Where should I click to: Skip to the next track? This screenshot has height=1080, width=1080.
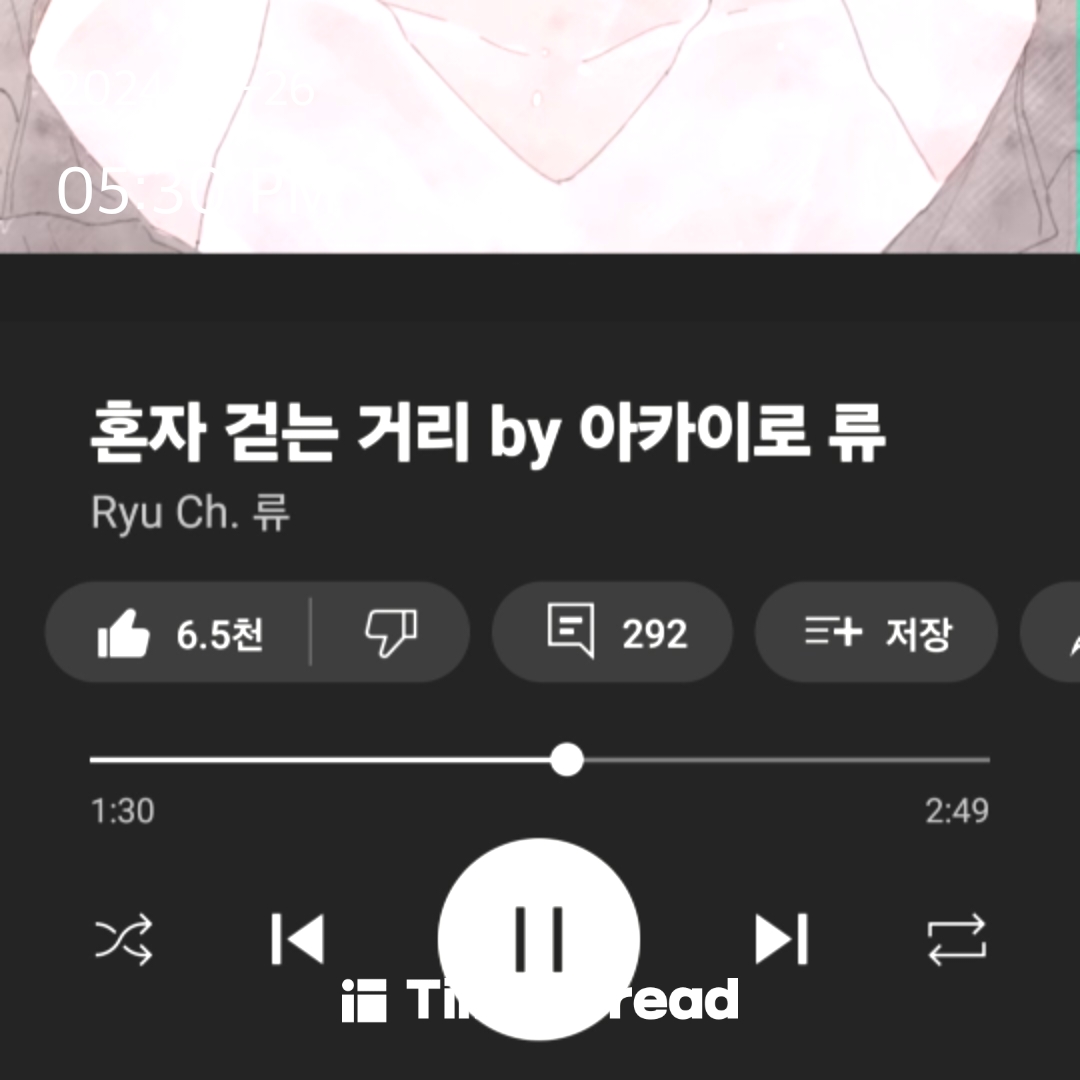[x=781, y=940]
